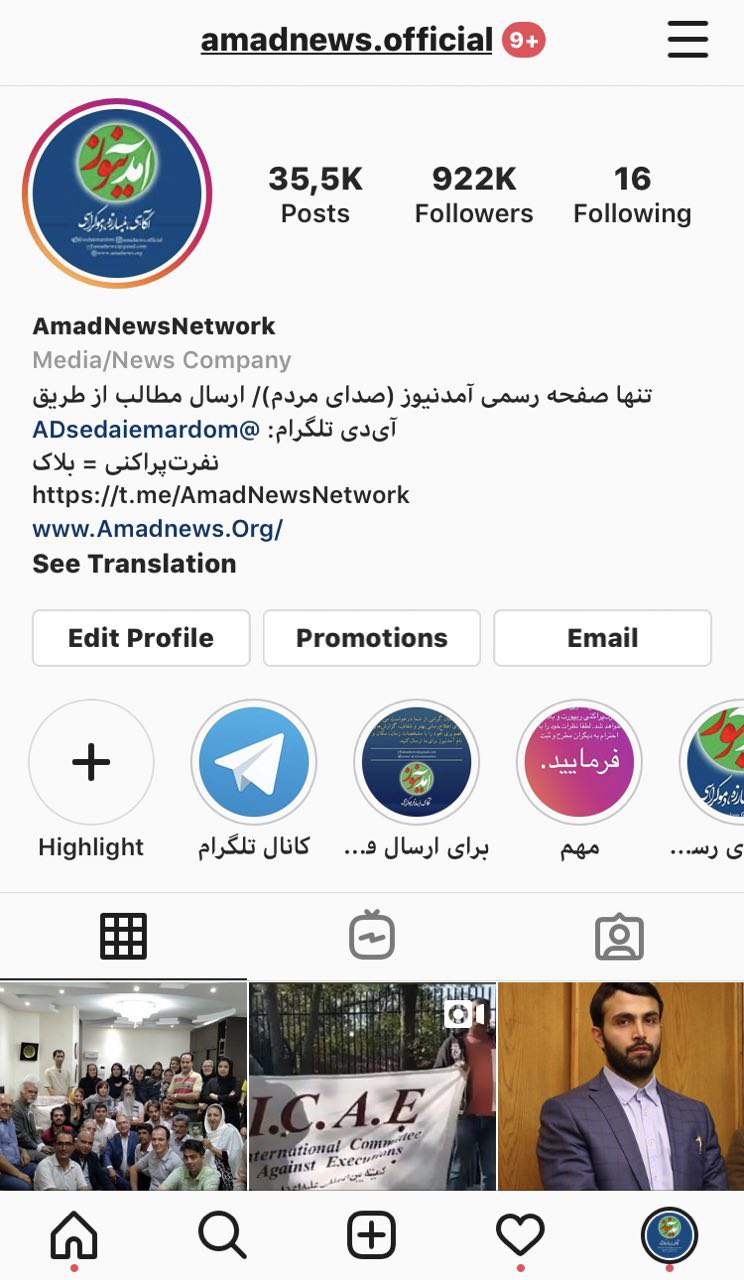Open the post of man in suit
This screenshot has width=744, height=1280.
tap(621, 1085)
